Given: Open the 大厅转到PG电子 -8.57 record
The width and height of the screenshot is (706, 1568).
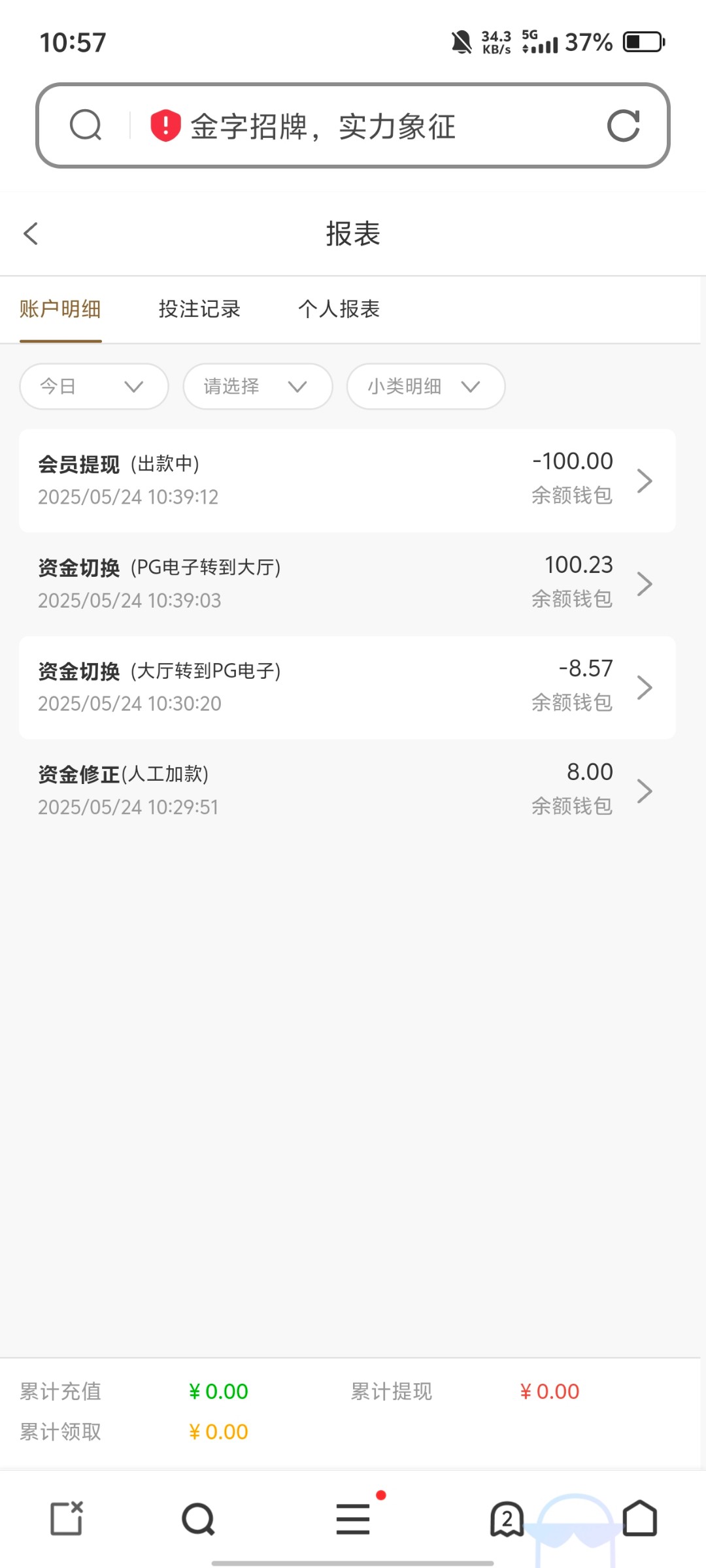Looking at the screenshot, I should point(347,687).
